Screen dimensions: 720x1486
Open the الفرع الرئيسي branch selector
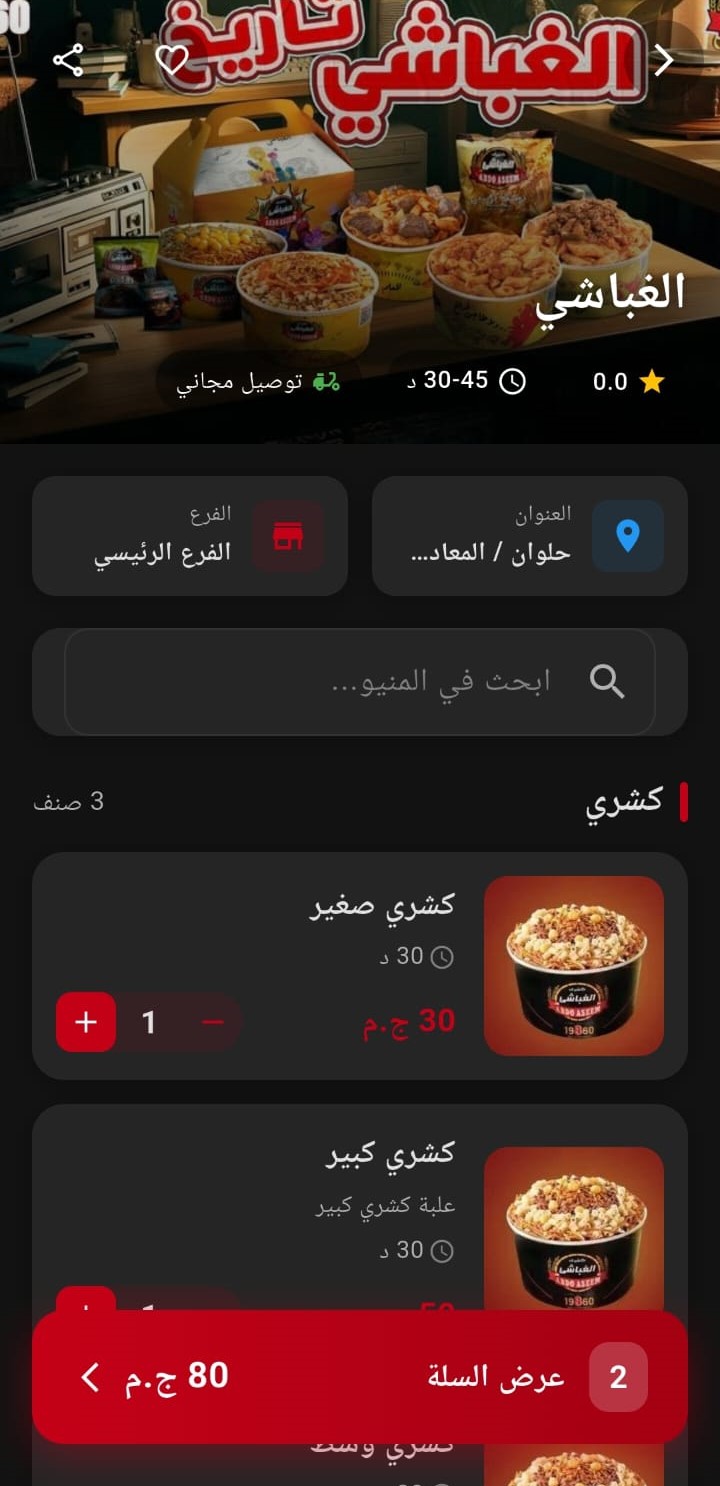pos(189,536)
